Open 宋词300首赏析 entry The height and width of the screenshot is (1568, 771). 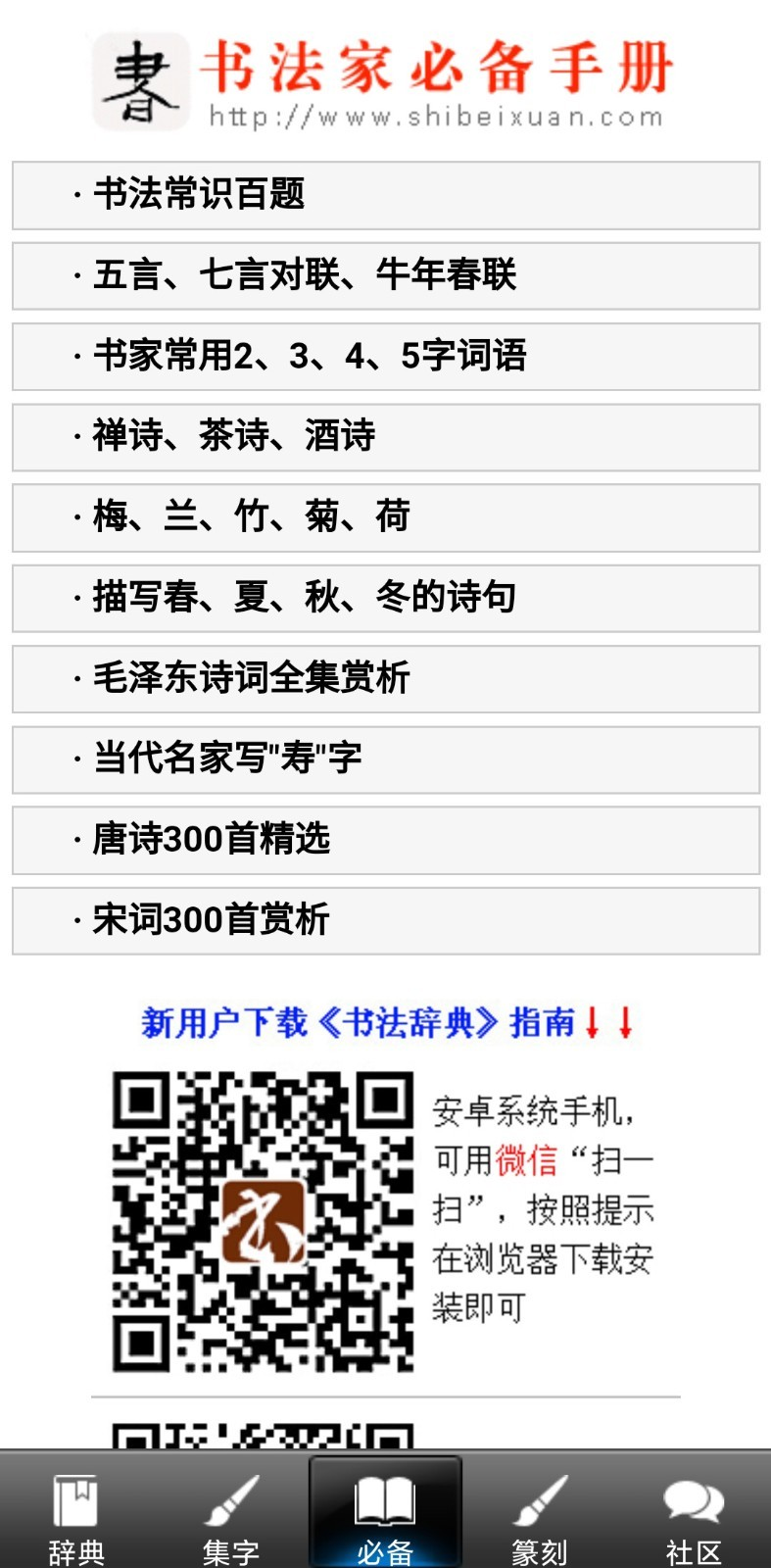tap(385, 921)
